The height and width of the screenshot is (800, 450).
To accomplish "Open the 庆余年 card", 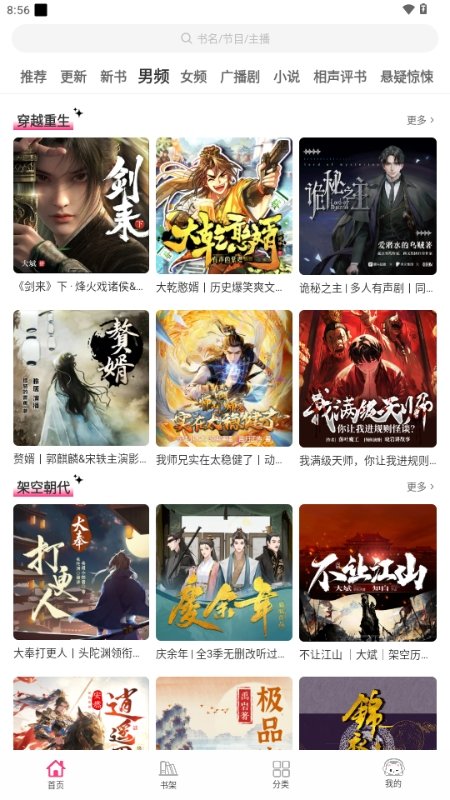I will (x=224, y=572).
